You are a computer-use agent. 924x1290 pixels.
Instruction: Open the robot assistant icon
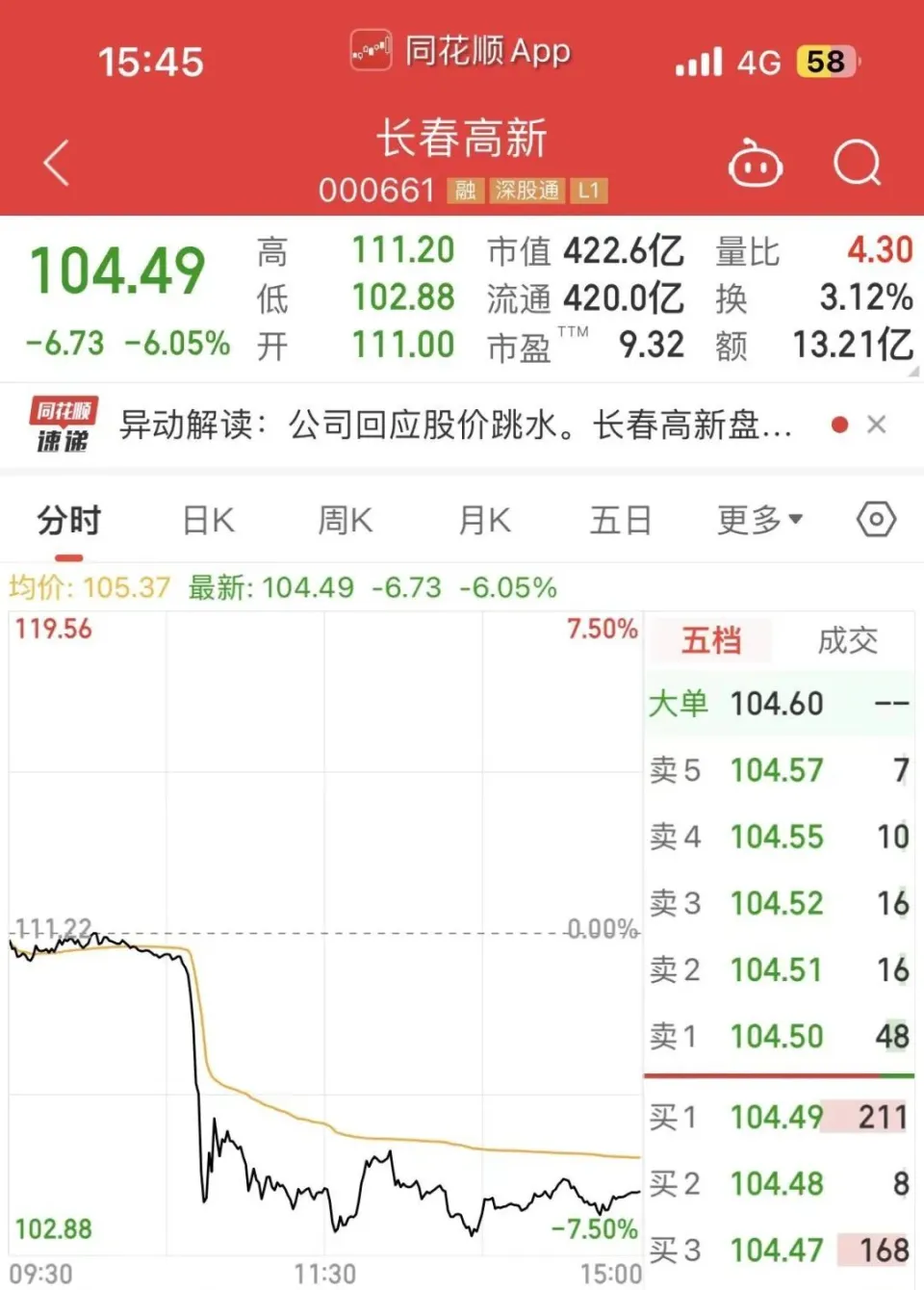pyautogui.click(x=756, y=165)
